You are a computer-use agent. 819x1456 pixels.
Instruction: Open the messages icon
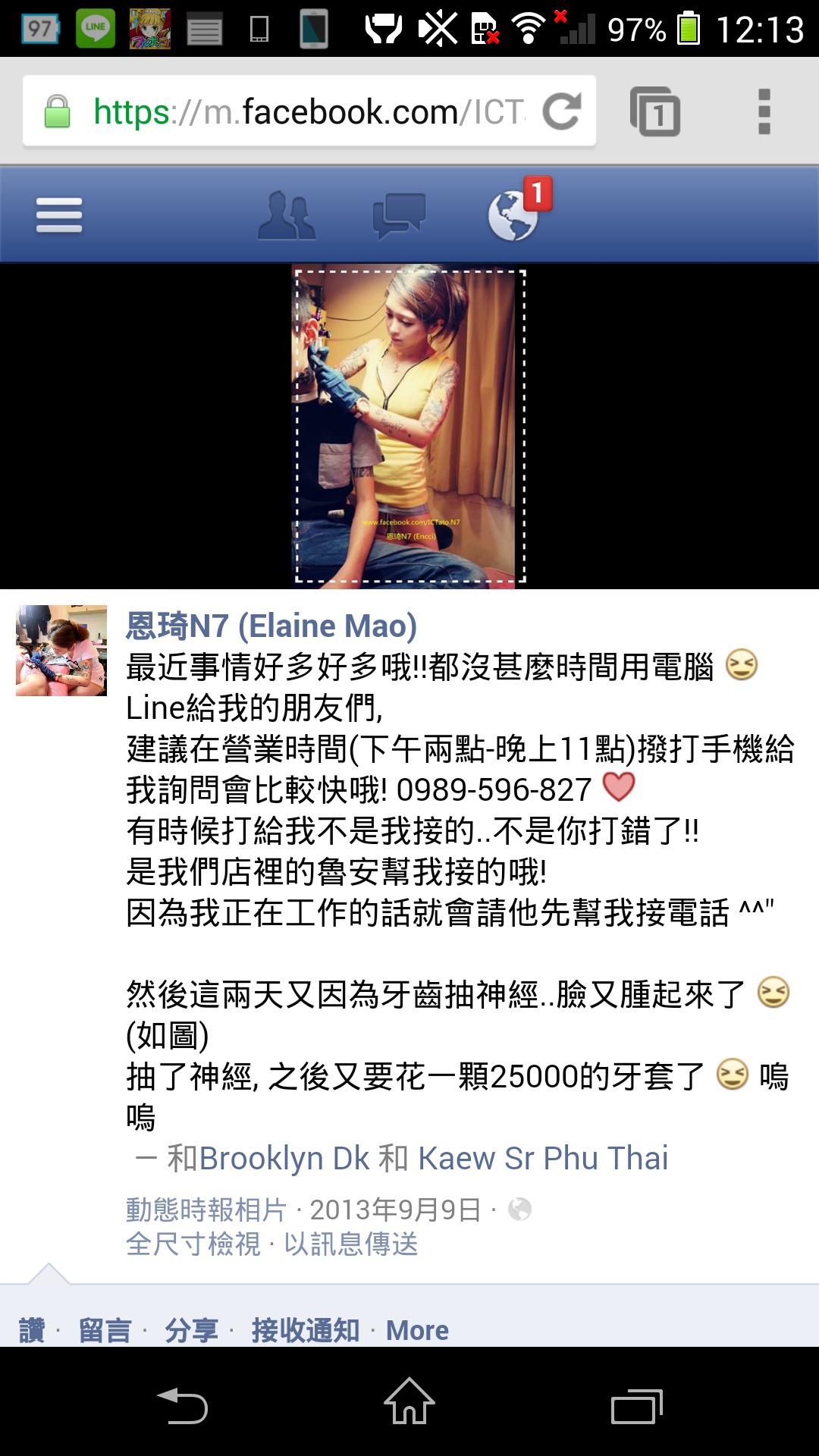pyautogui.click(x=399, y=215)
